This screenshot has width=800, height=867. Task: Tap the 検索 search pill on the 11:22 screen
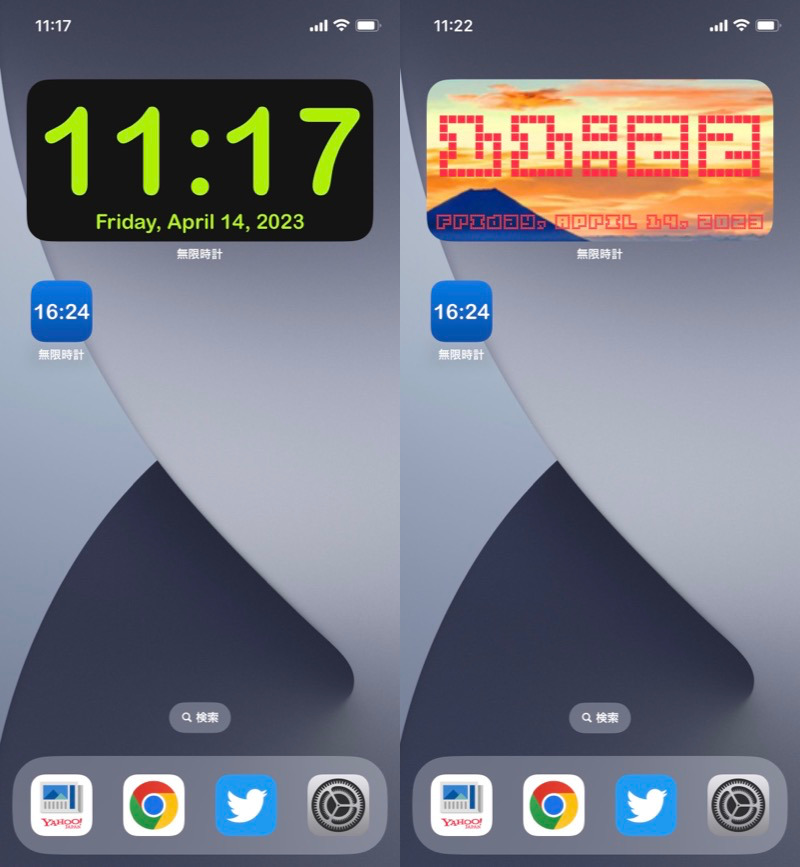click(600, 717)
